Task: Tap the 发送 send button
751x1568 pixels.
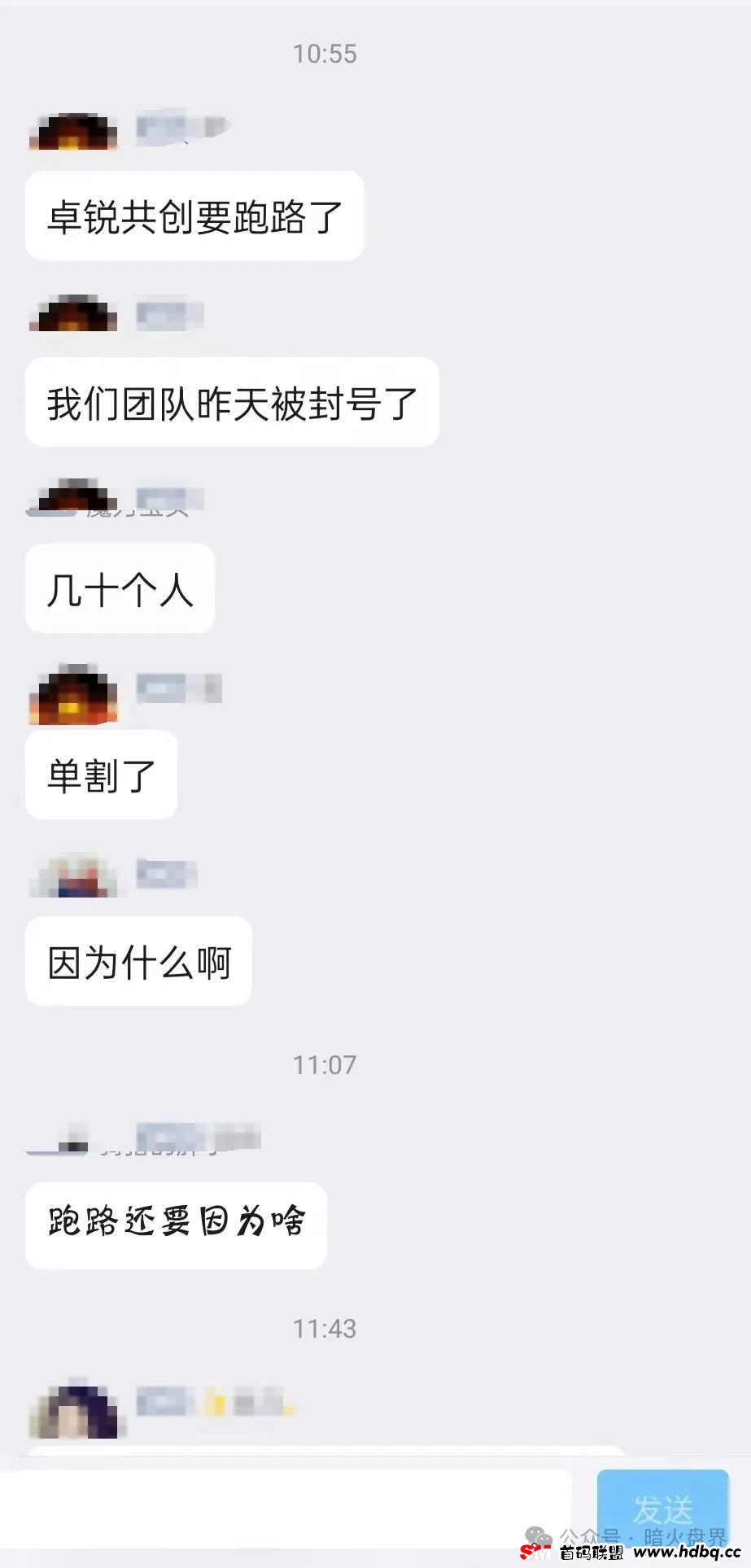Action: coord(662,1508)
